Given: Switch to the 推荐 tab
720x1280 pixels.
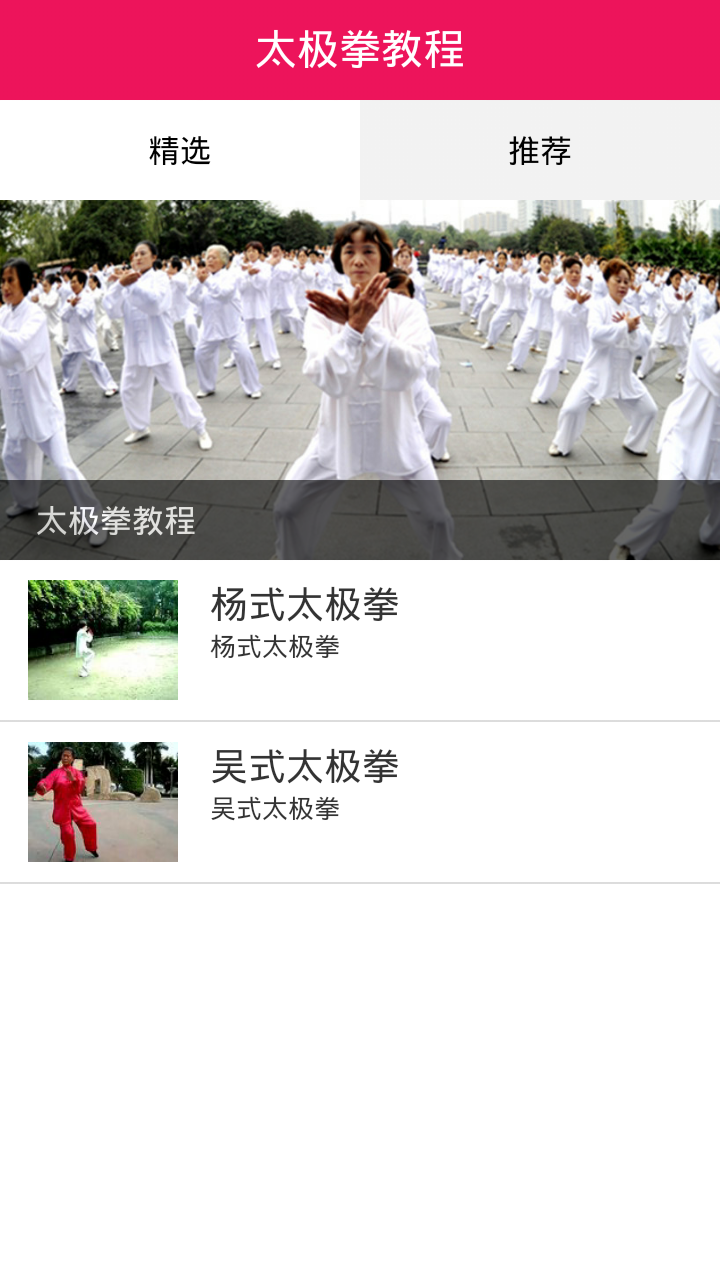Looking at the screenshot, I should [540, 150].
